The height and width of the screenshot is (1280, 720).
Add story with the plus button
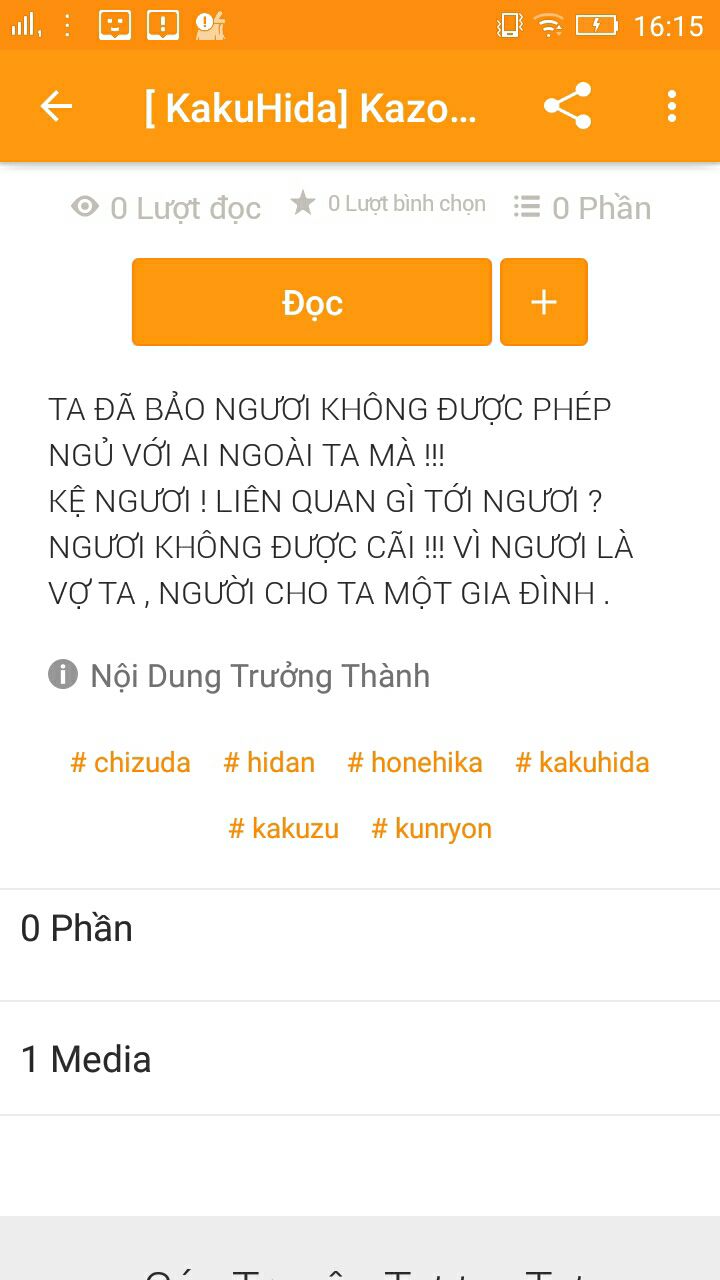tap(544, 302)
